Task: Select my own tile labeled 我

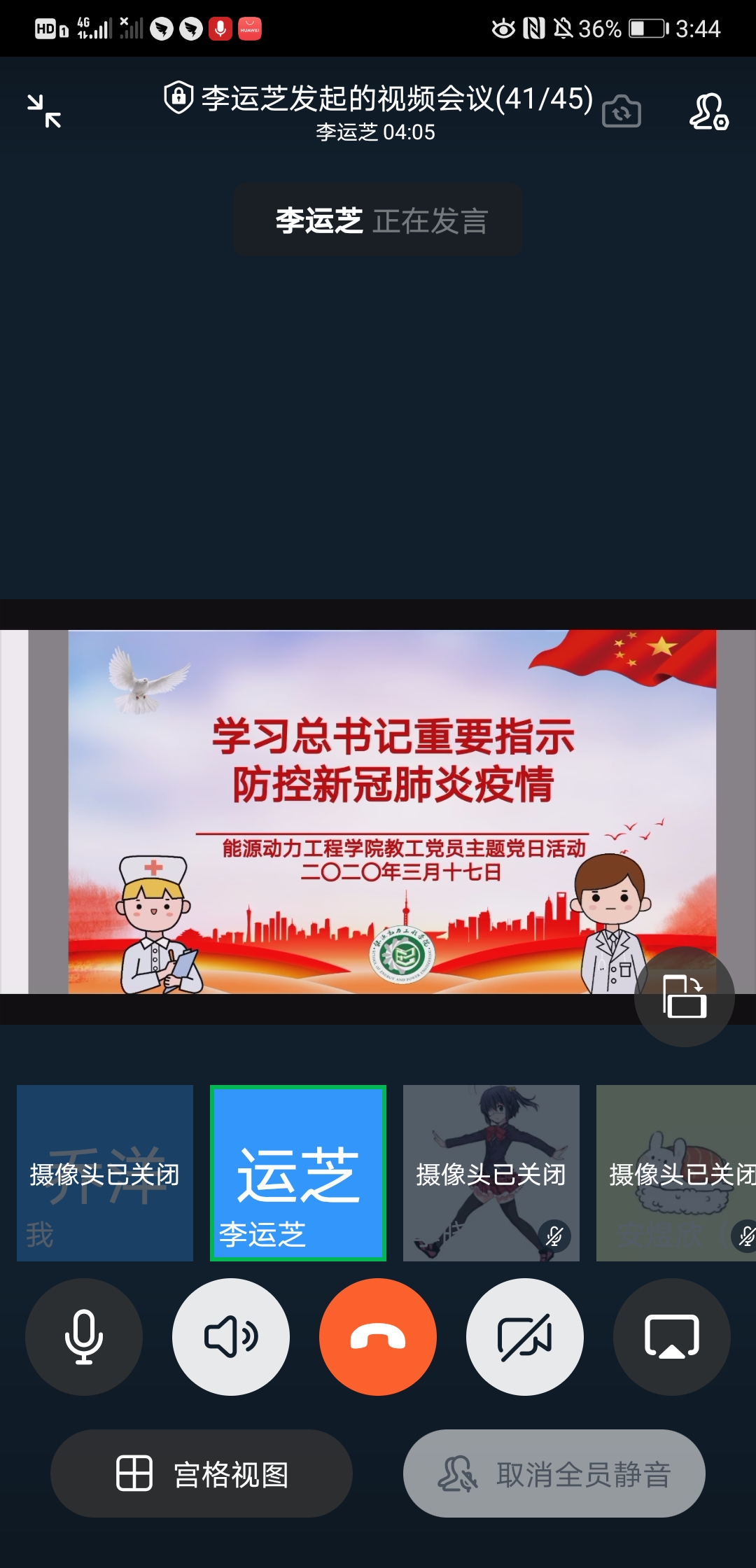Action: pyautogui.click(x=105, y=1173)
